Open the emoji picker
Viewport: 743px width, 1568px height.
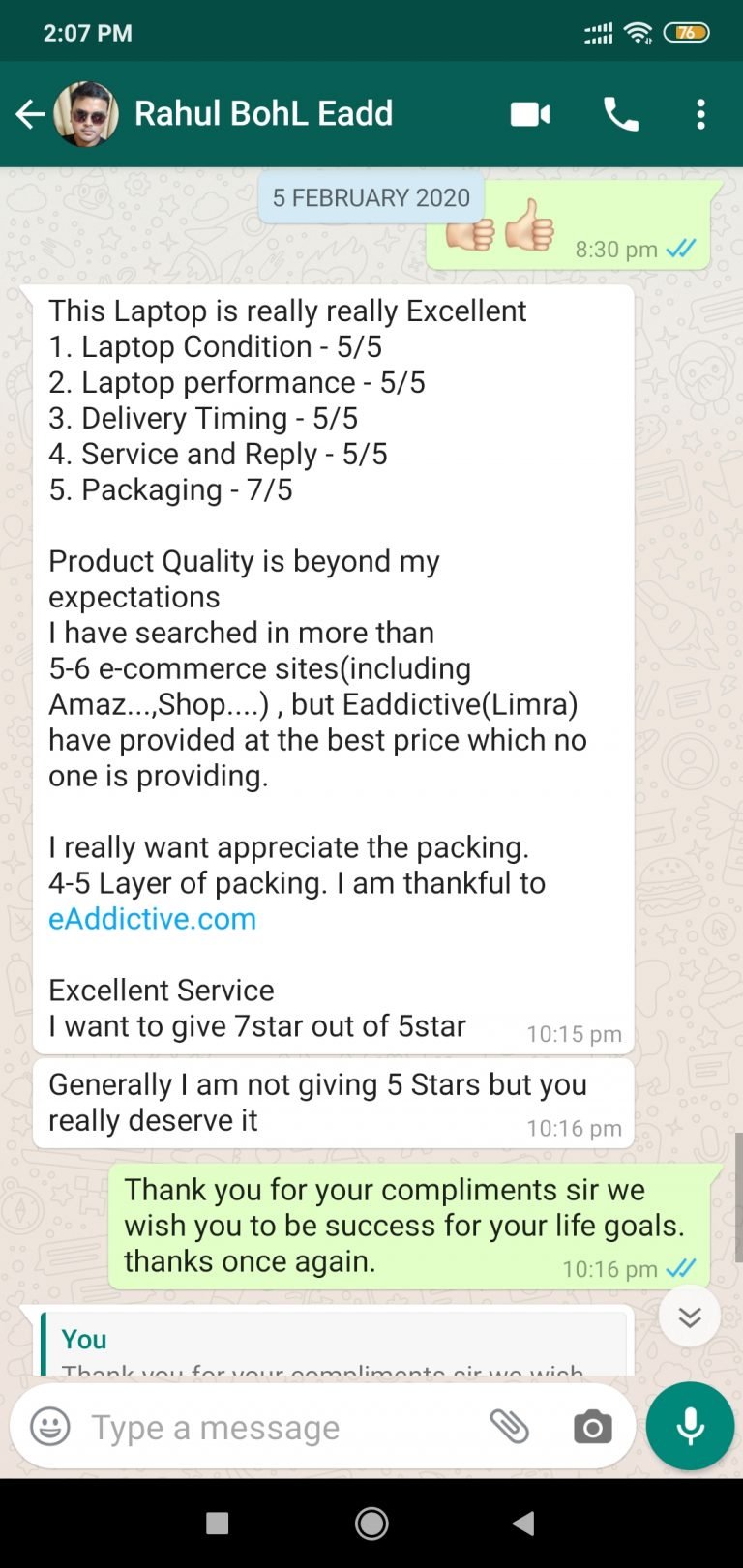pos(47,1426)
